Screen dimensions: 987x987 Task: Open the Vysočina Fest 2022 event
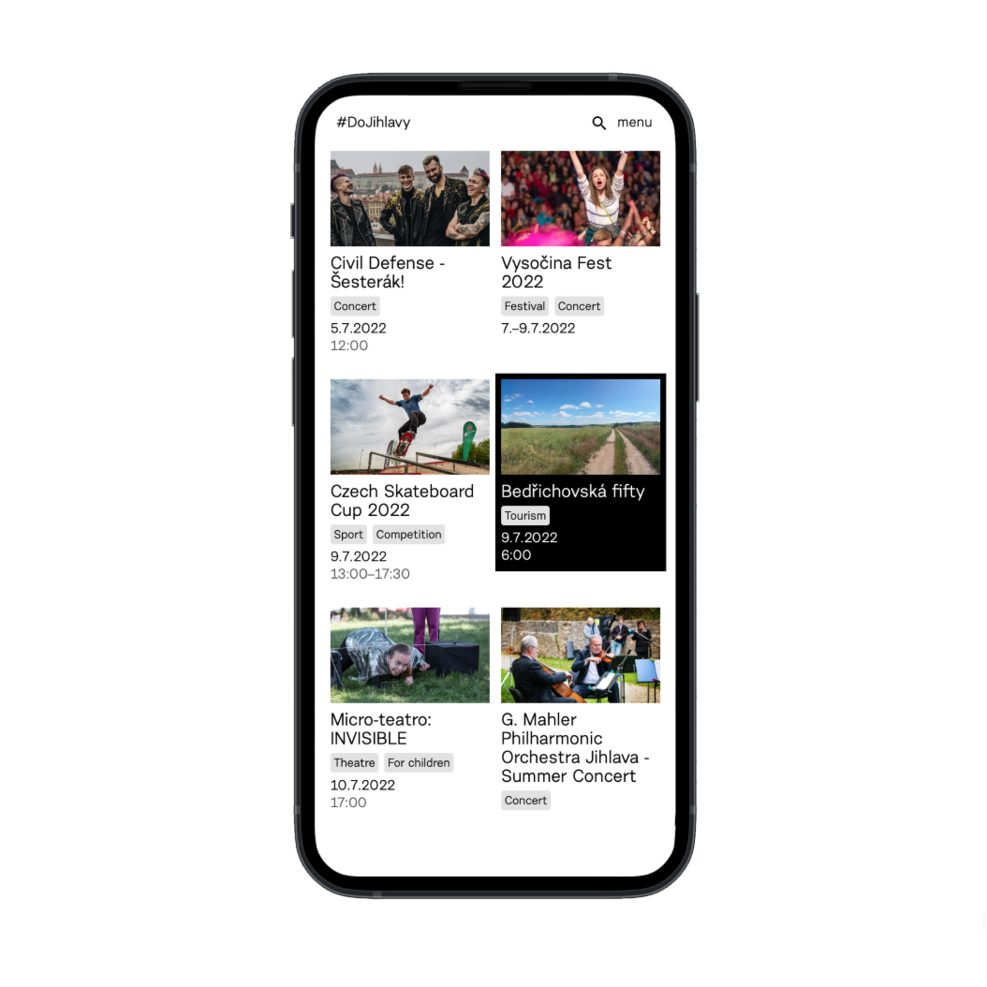556,272
